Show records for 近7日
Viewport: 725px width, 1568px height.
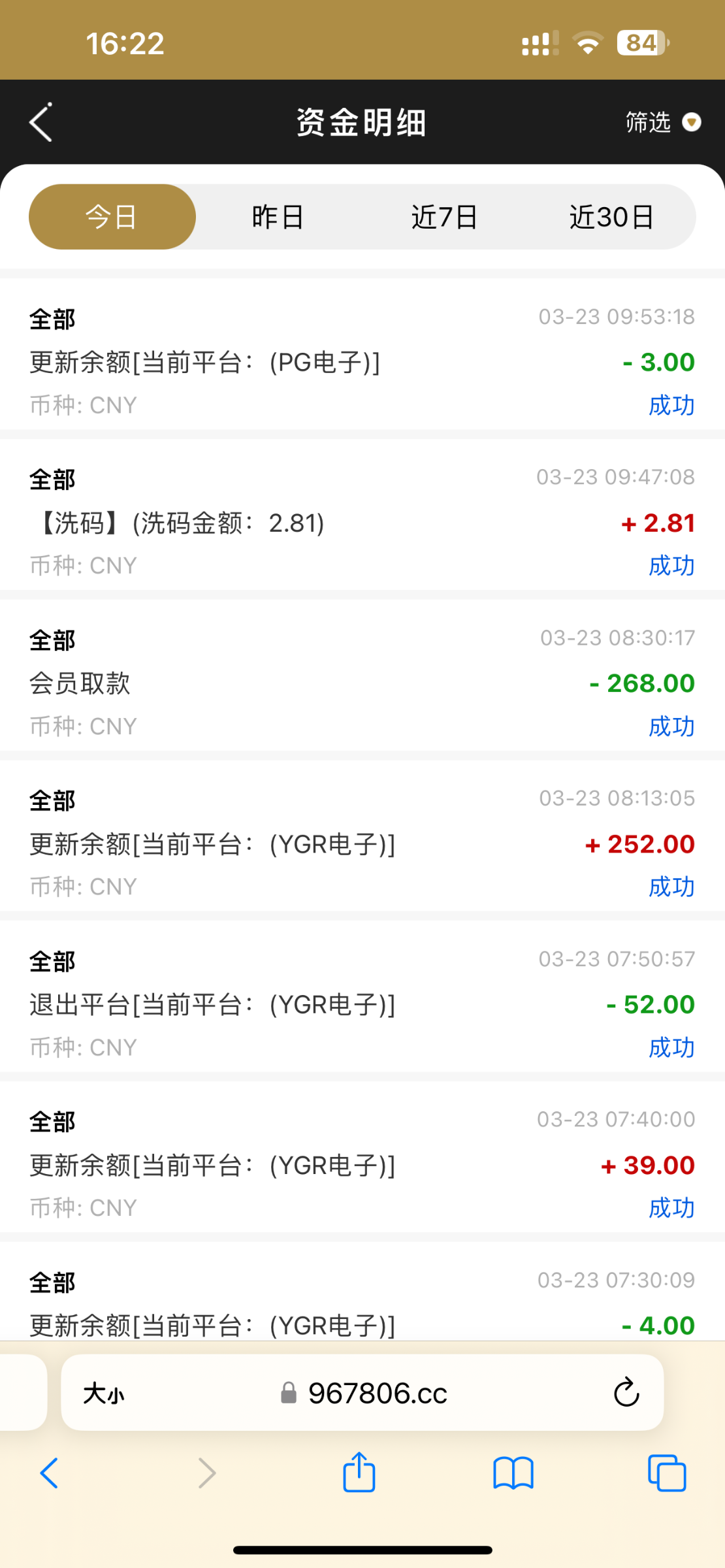click(x=445, y=217)
